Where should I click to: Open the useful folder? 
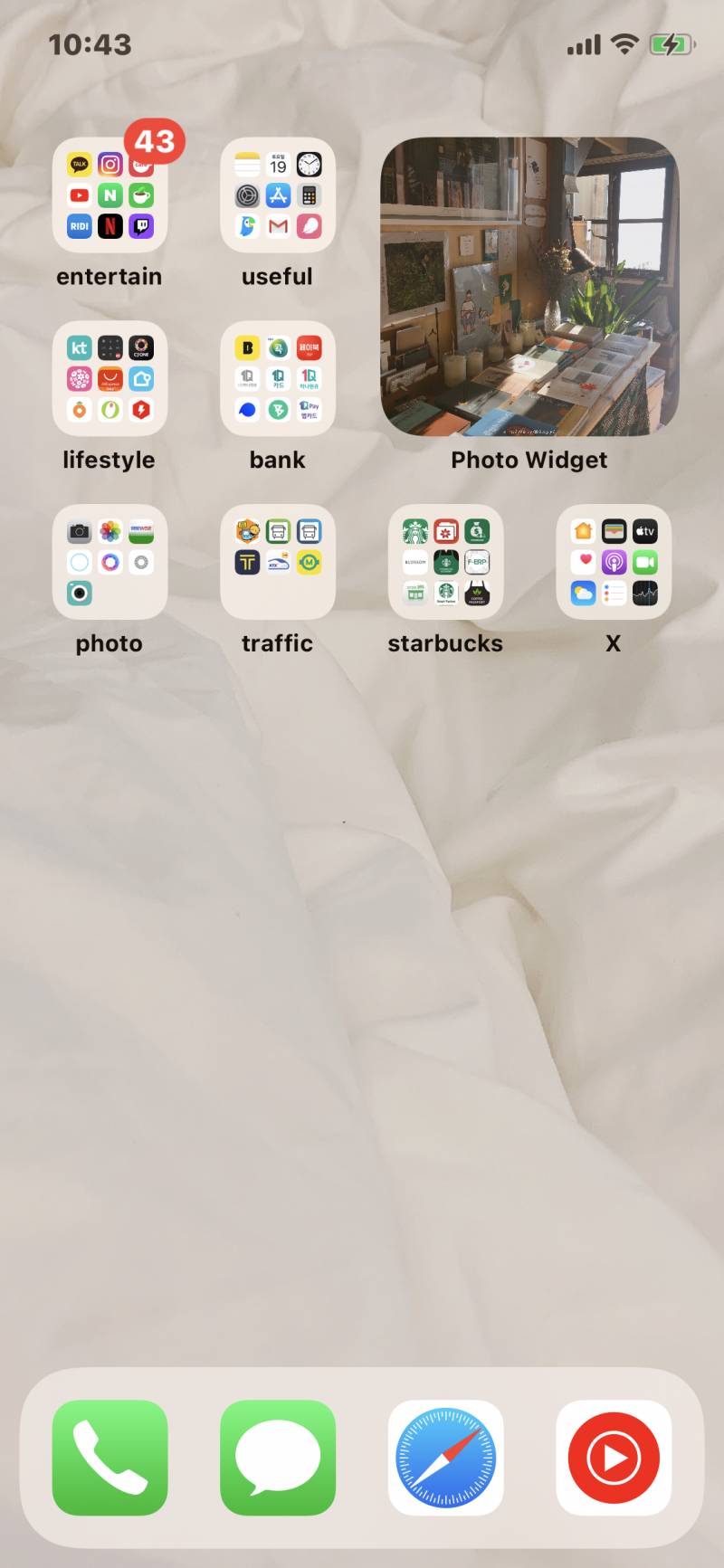[277, 195]
